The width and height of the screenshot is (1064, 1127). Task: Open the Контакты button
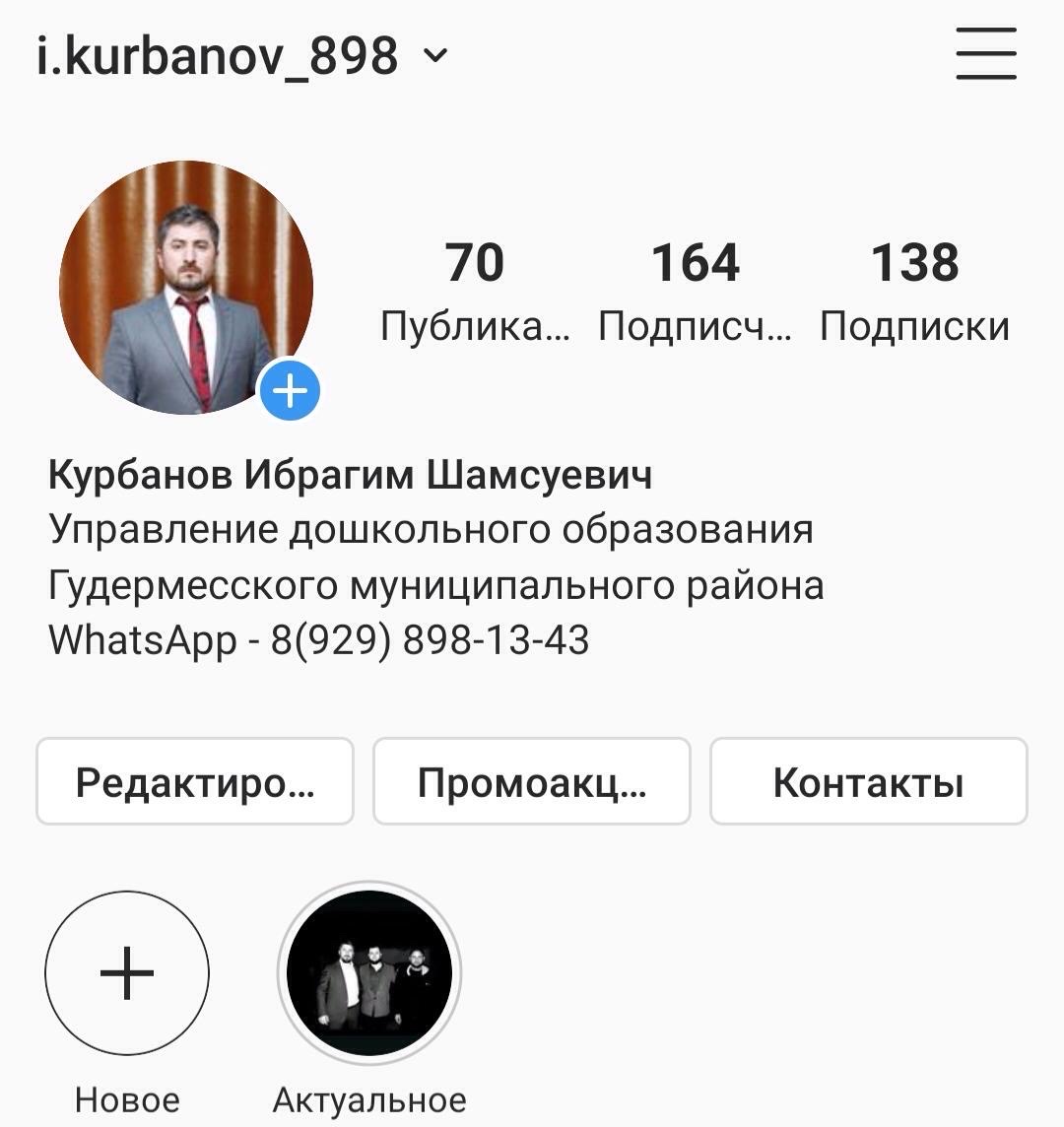click(x=868, y=782)
